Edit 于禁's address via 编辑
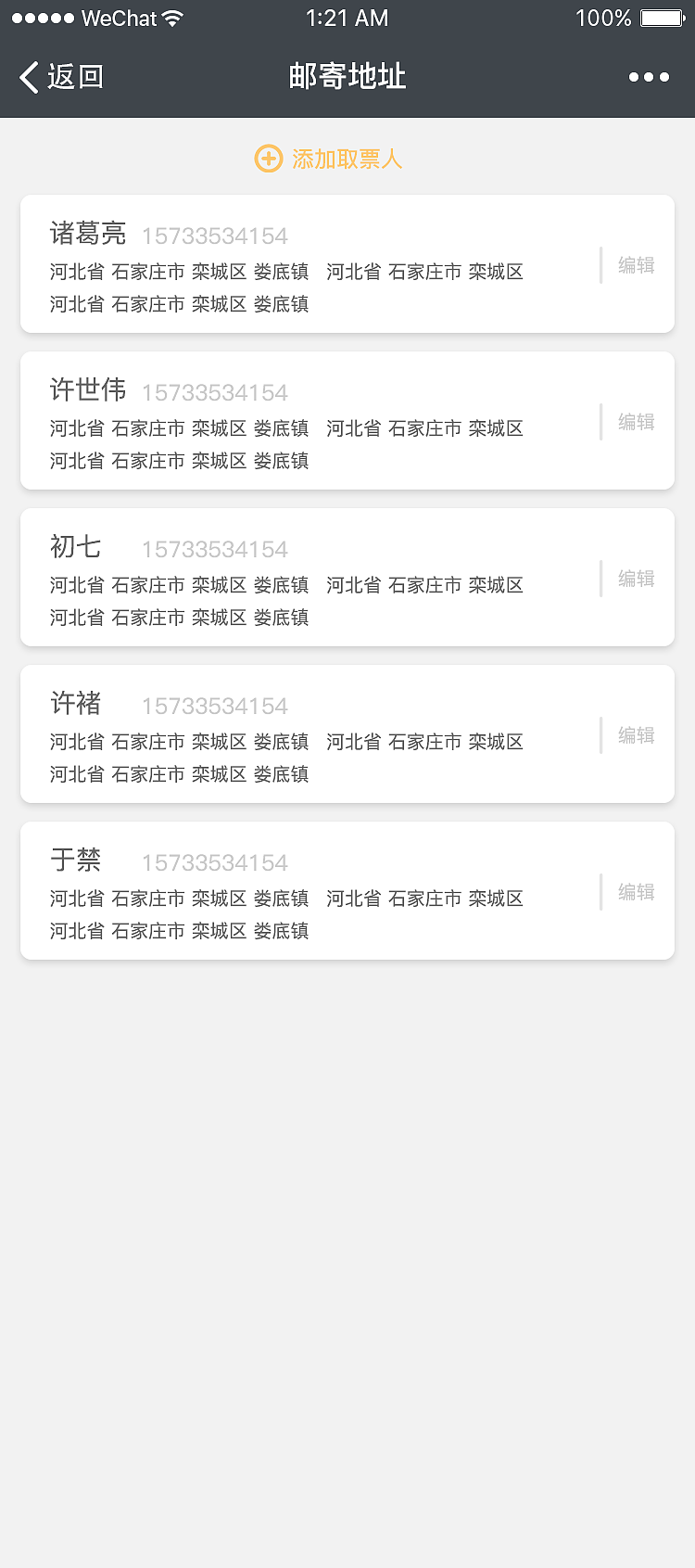This screenshot has height=1568, width=695. click(x=636, y=892)
